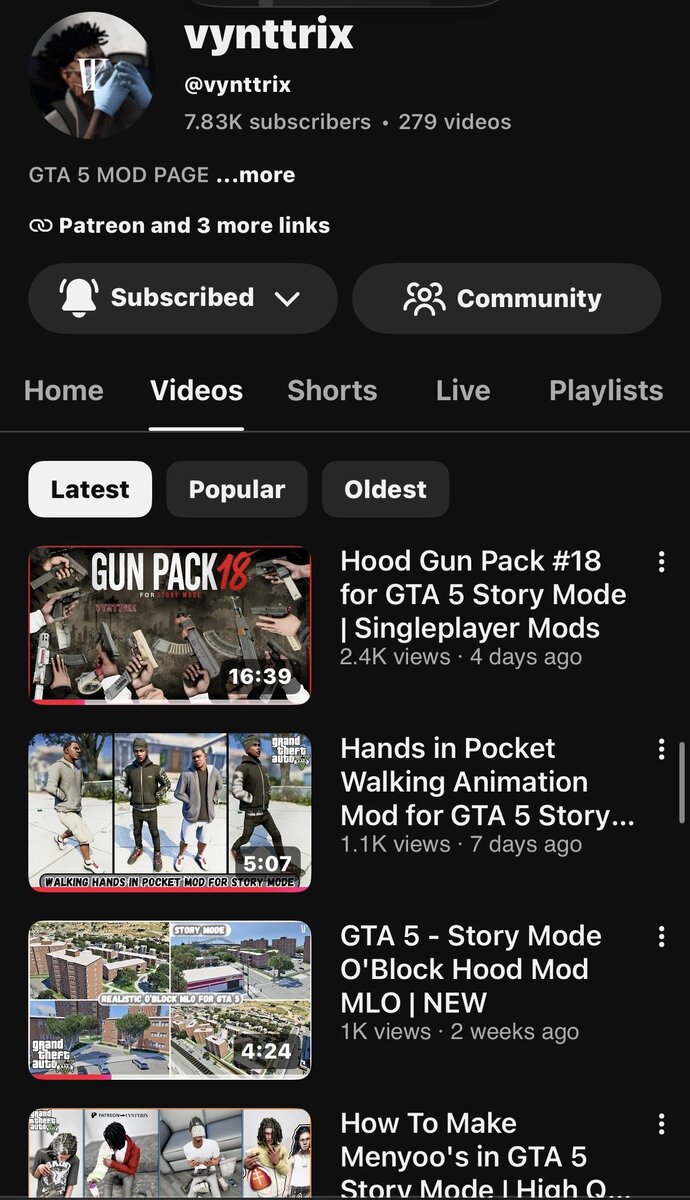Select the Popular filter chip

(237, 489)
